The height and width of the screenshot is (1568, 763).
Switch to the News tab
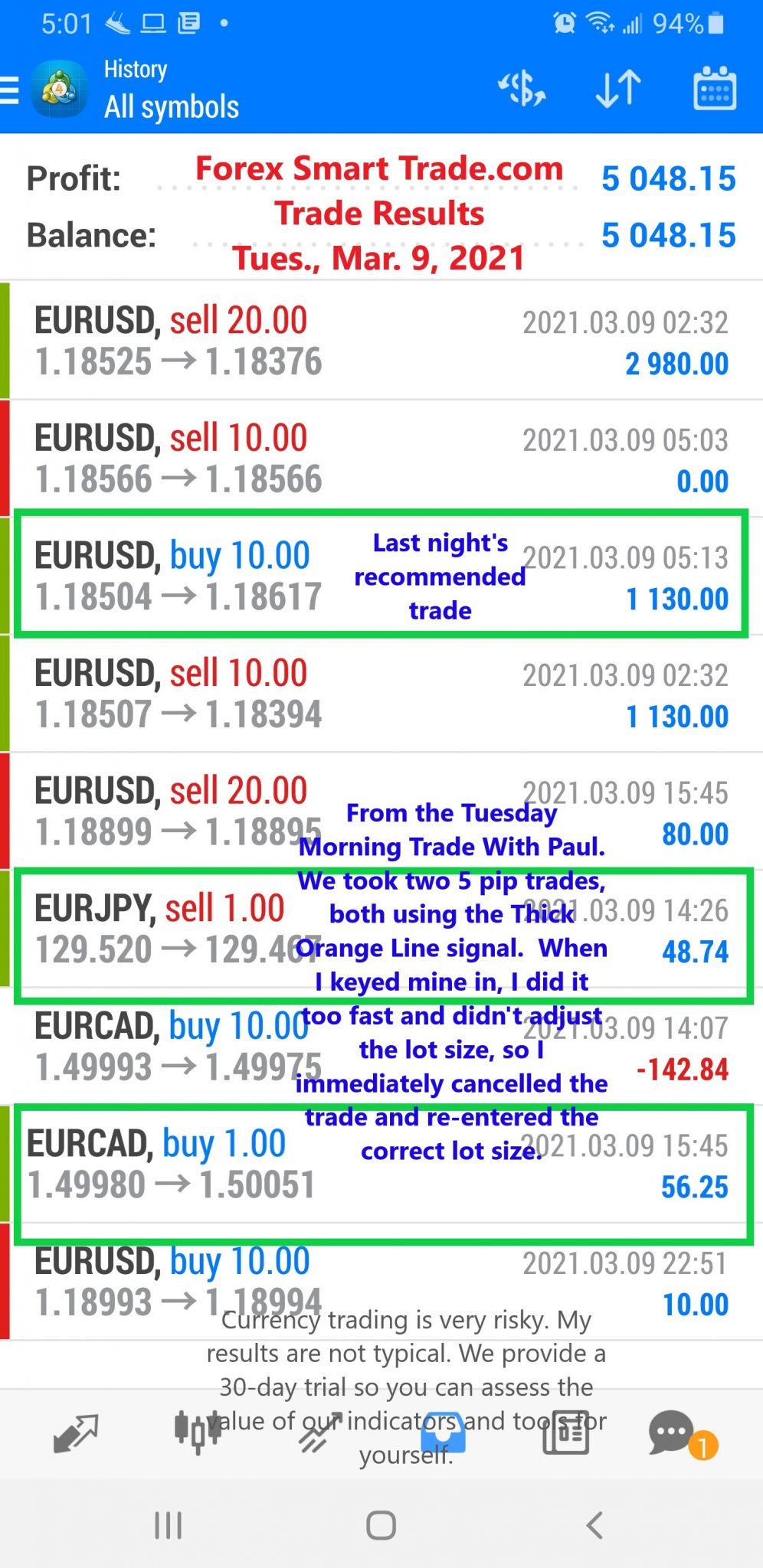(x=565, y=1433)
